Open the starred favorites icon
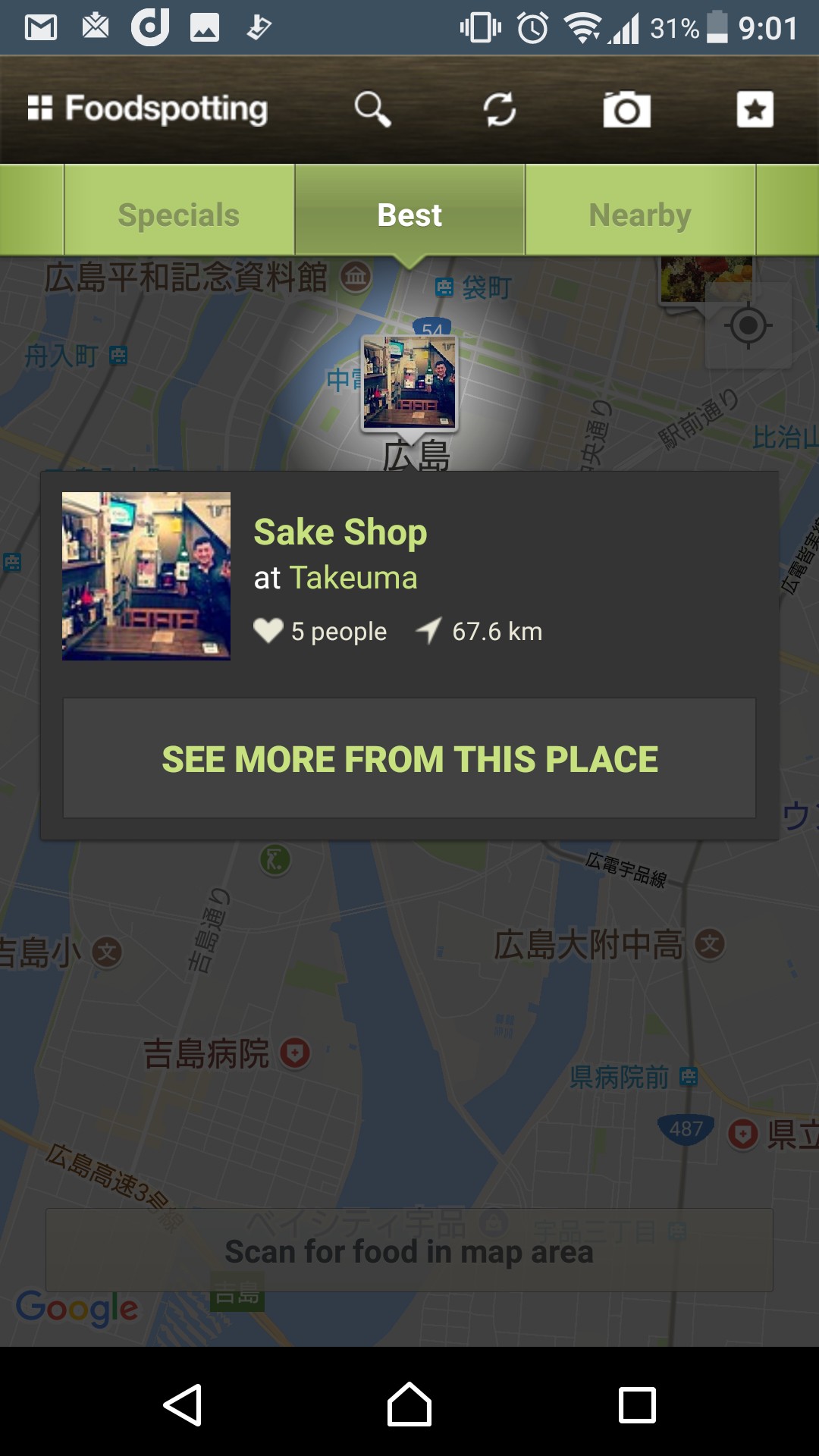819x1456 pixels. coord(755,109)
